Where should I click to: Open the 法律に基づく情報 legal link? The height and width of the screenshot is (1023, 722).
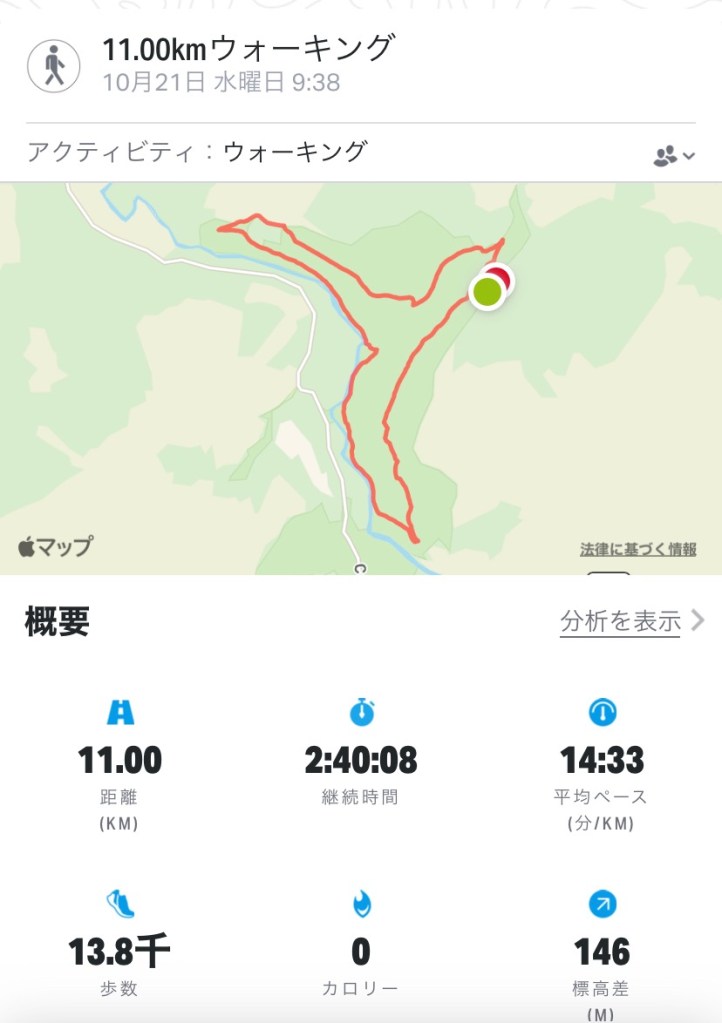638,549
